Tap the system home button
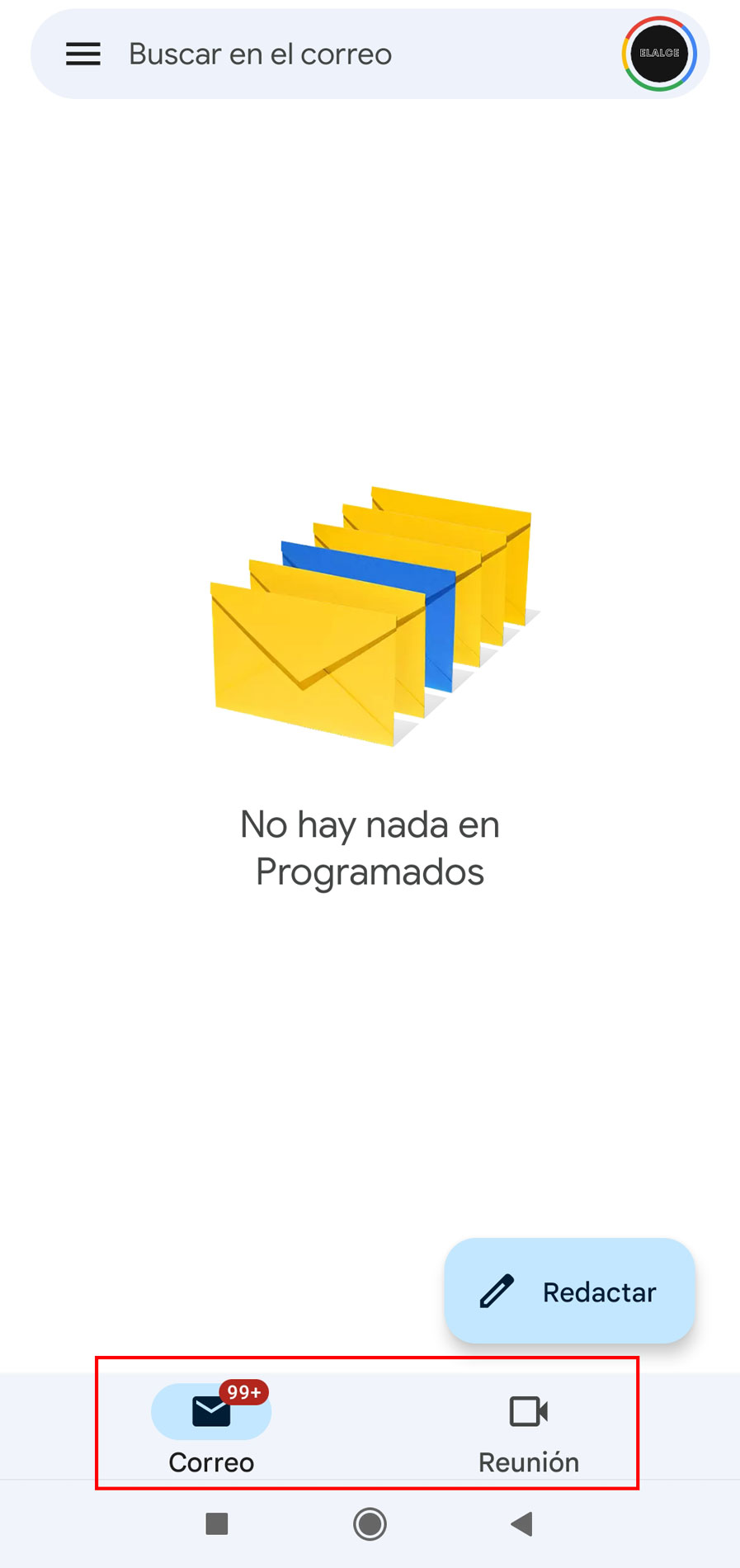Image resolution: width=740 pixels, height=1568 pixels. [x=370, y=1523]
